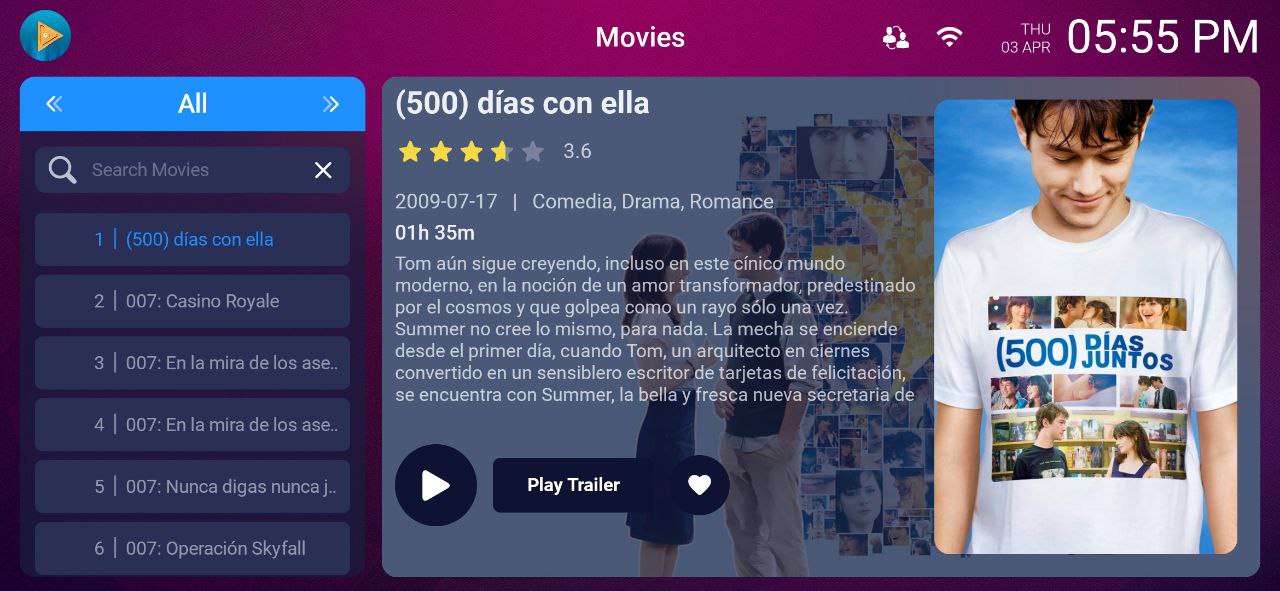Image resolution: width=1280 pixels, height=591 pixels.
Task: Open 007: Operación Skyfall
Action: 192,548
